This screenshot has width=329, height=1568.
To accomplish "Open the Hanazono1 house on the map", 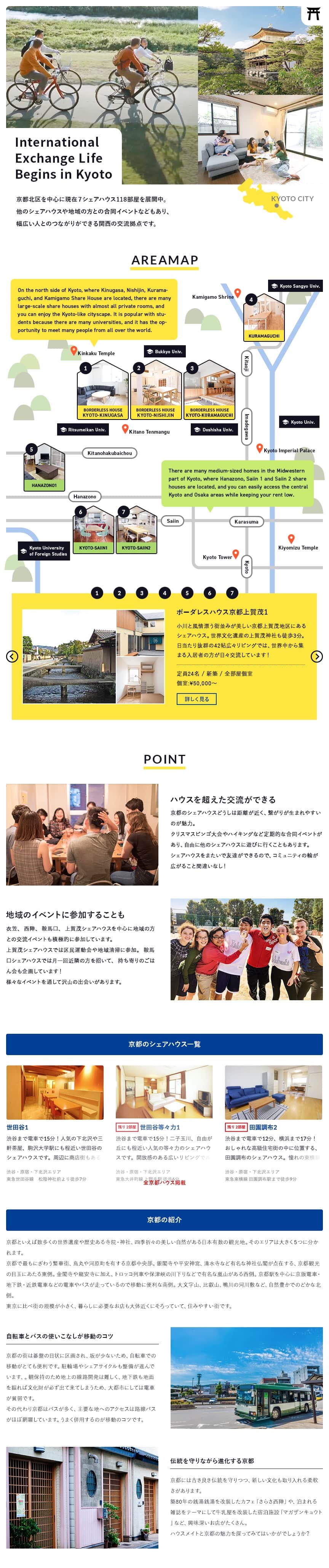I will [x=45, y=468].
